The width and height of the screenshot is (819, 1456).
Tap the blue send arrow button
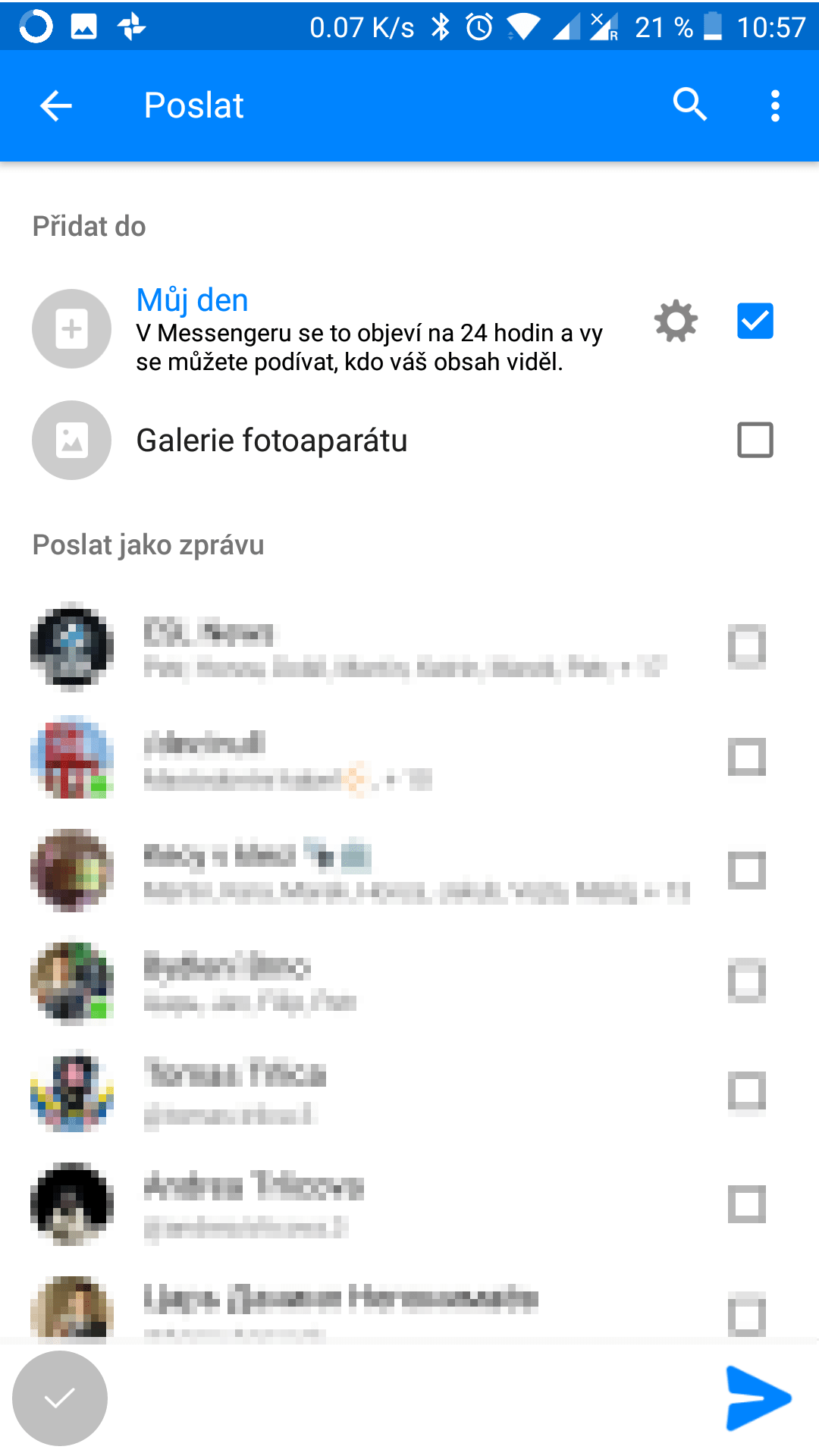tap(757, 1398)
